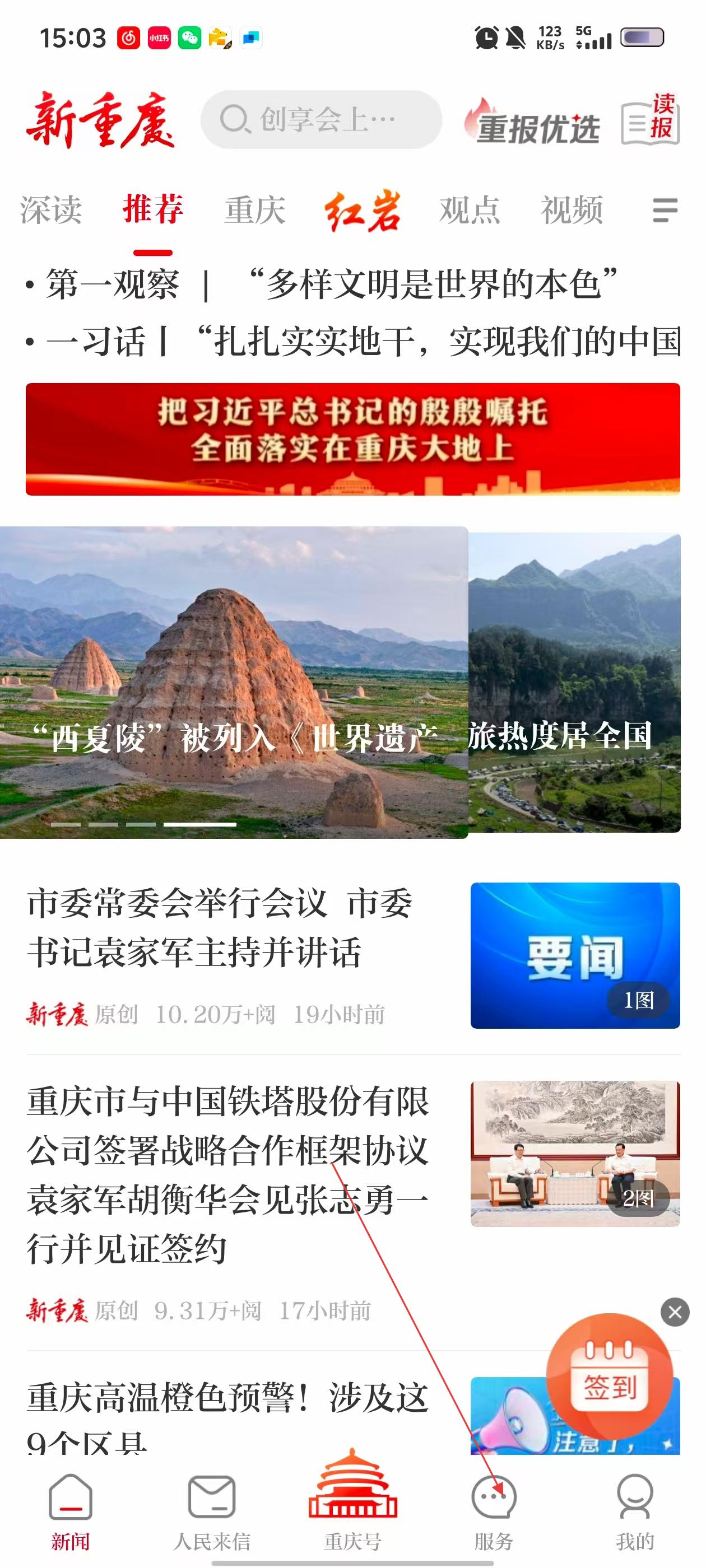Switch to the 重庆 tab
706x1568 pixels.
[254, 211]
